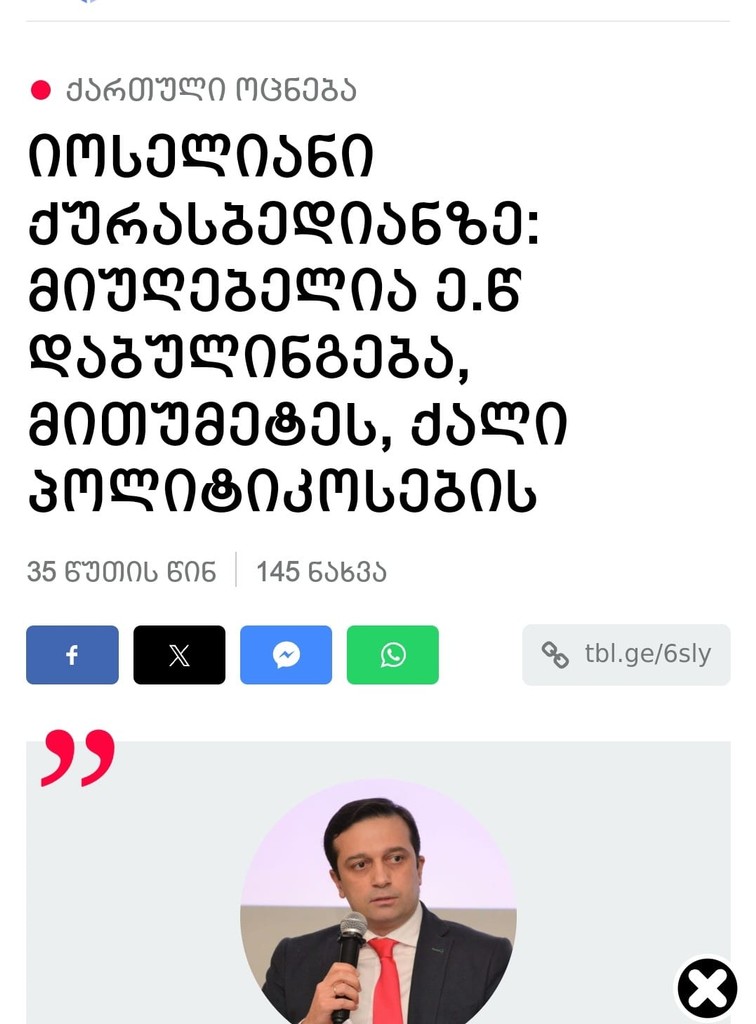The height and width of the screenshot is (1024, 756).
Task: Copy the tbl.ge/6sly short link
Action: point(626,655)
